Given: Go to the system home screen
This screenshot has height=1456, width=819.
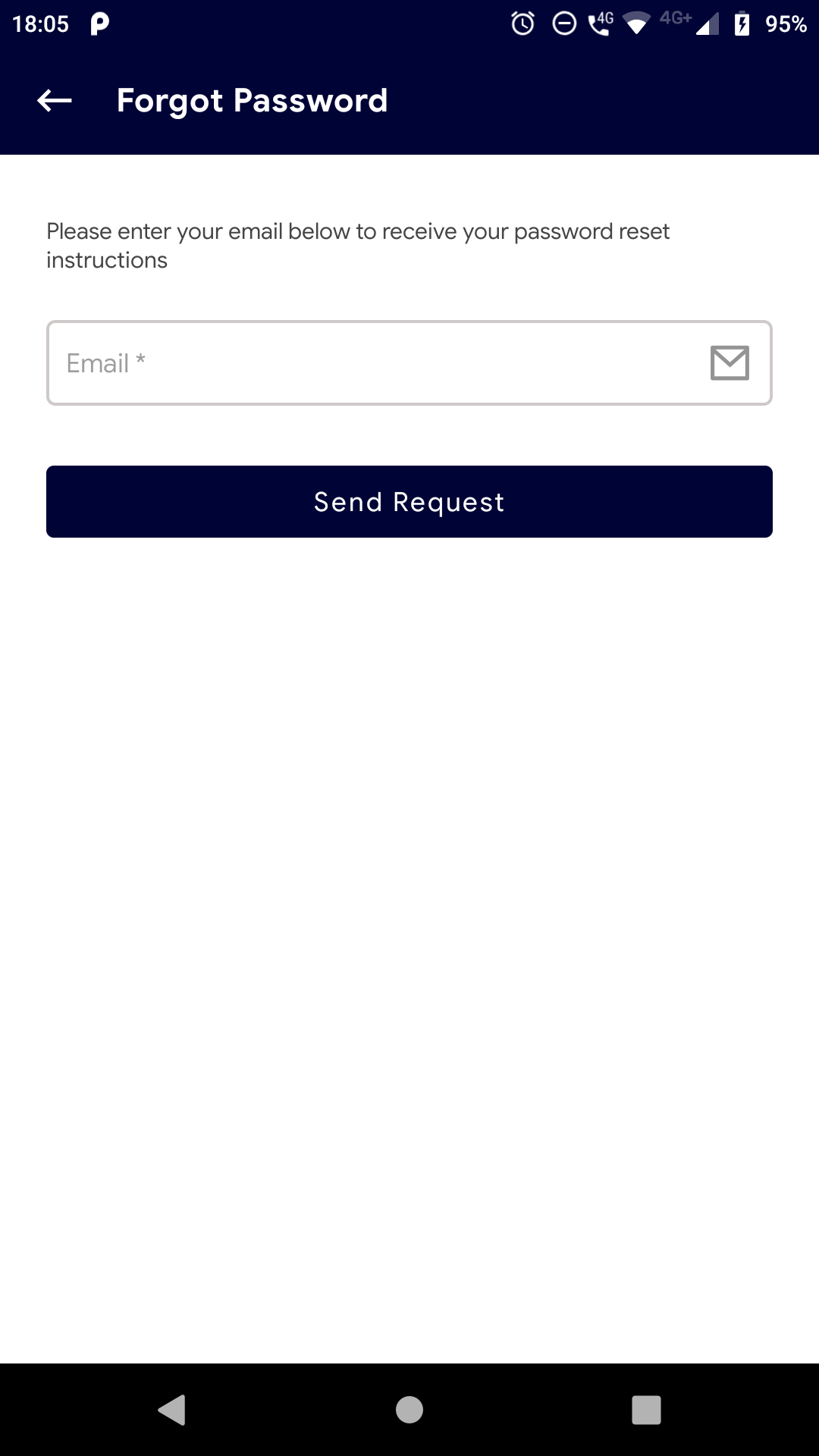Looking at the screenshot, I should [x=409, y=1410].
